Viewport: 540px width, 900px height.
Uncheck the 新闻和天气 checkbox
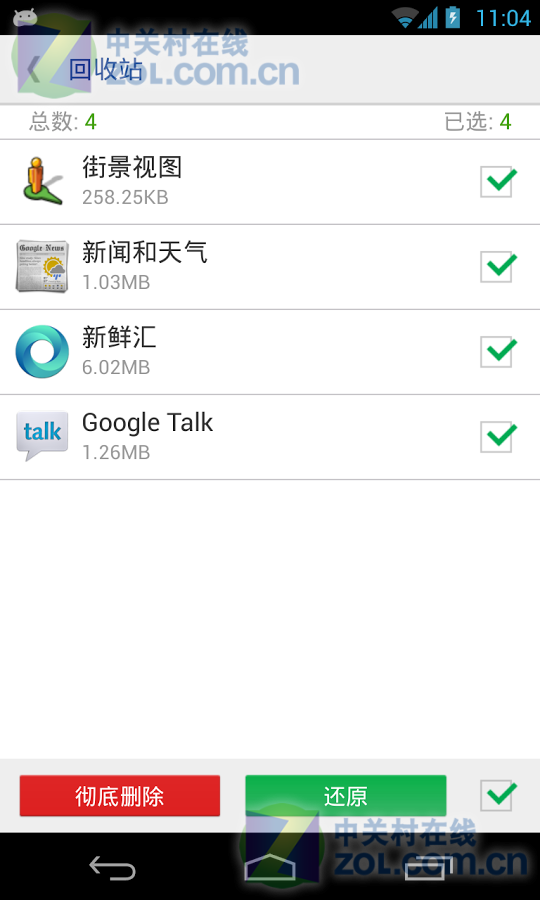pyautogui.click(x=497, y=266)
